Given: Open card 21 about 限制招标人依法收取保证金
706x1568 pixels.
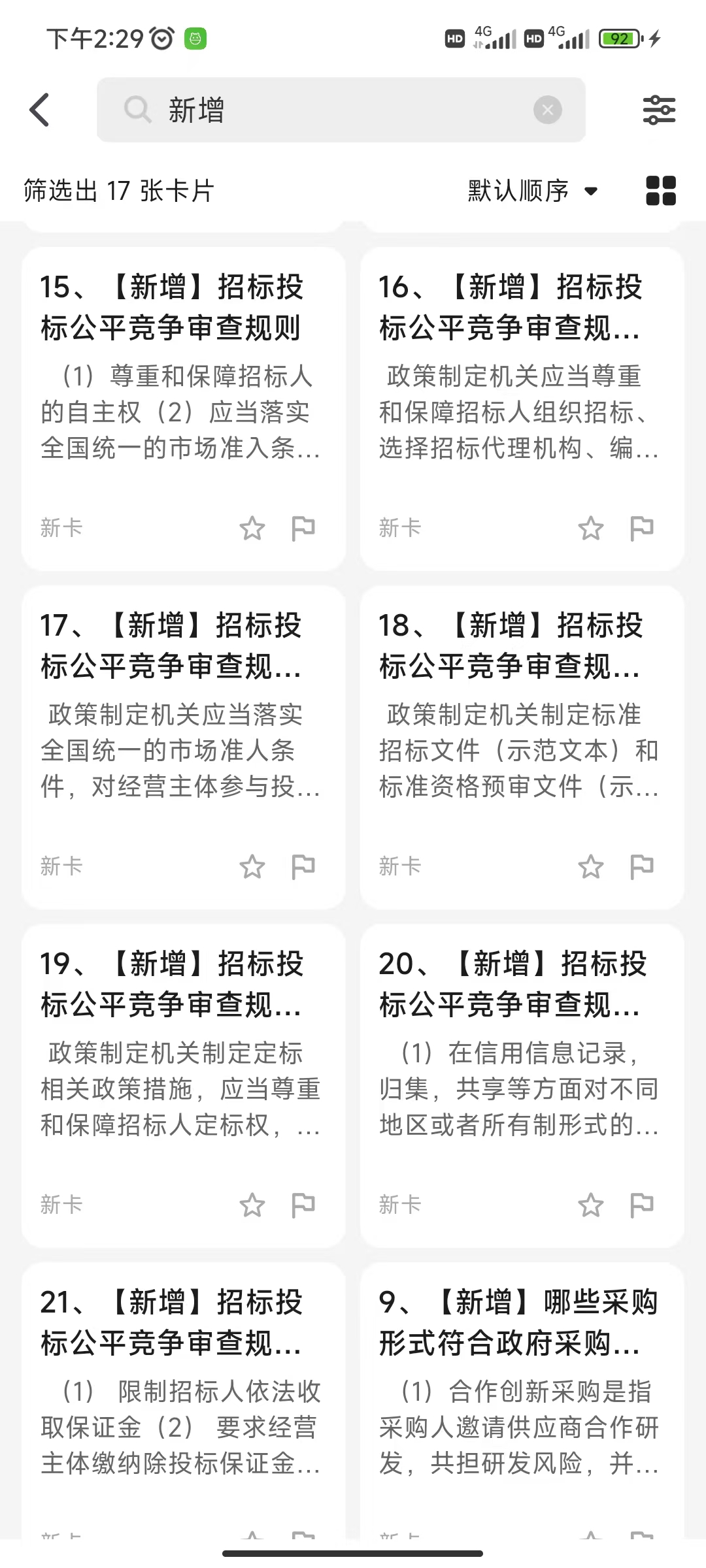Looking at the screenshot, I should 183,1385.
